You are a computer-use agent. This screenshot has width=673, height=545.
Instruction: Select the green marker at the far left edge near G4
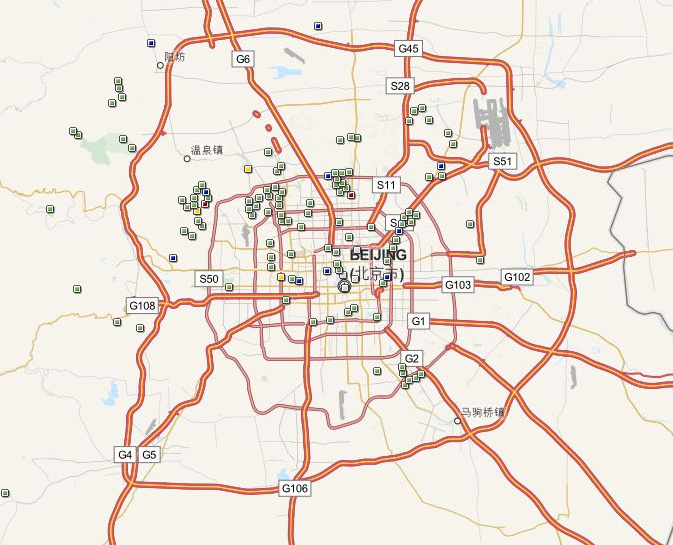[5, 492]
